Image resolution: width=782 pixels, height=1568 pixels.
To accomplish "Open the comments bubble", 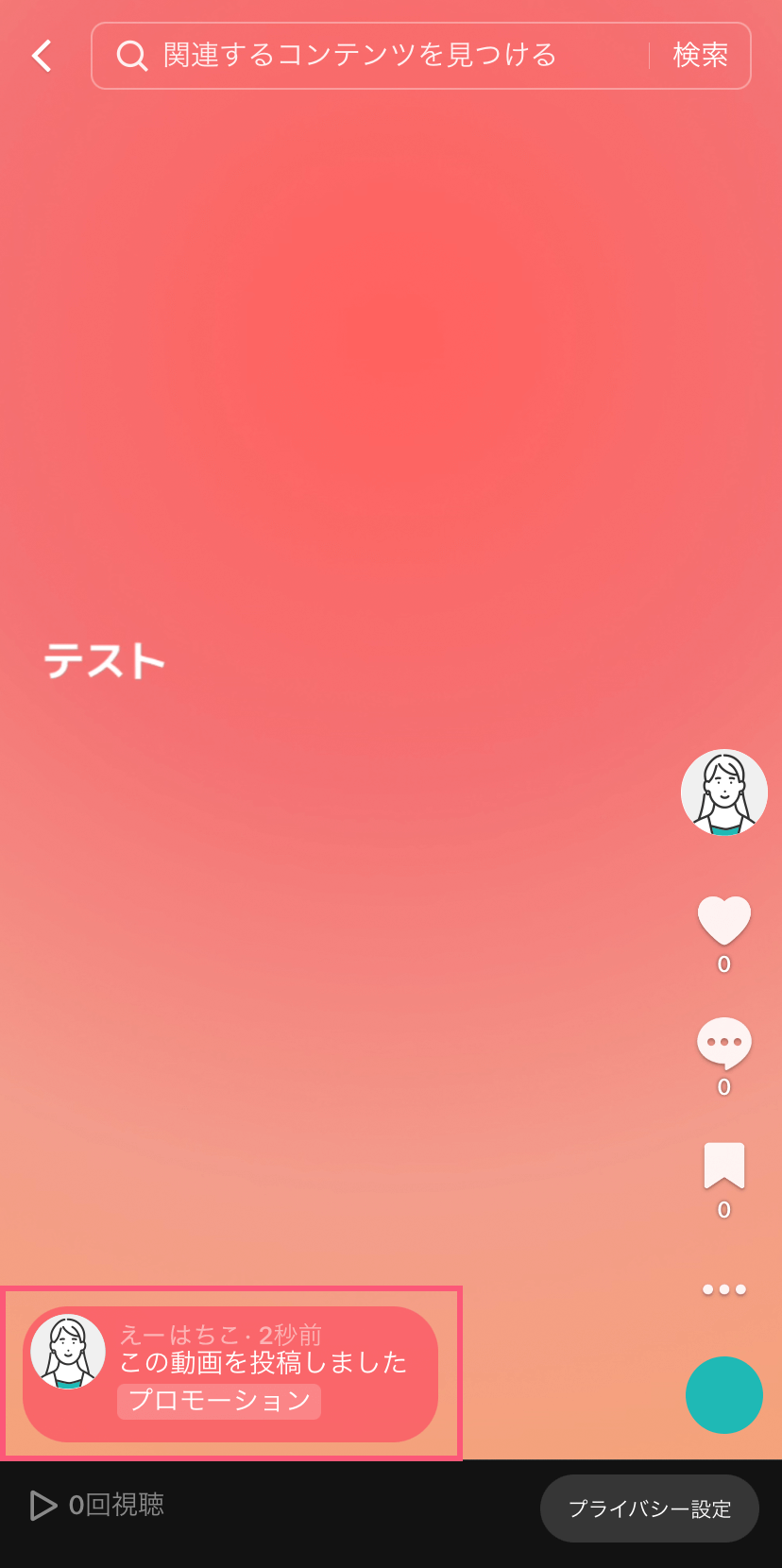I will tap(723, 1043).
